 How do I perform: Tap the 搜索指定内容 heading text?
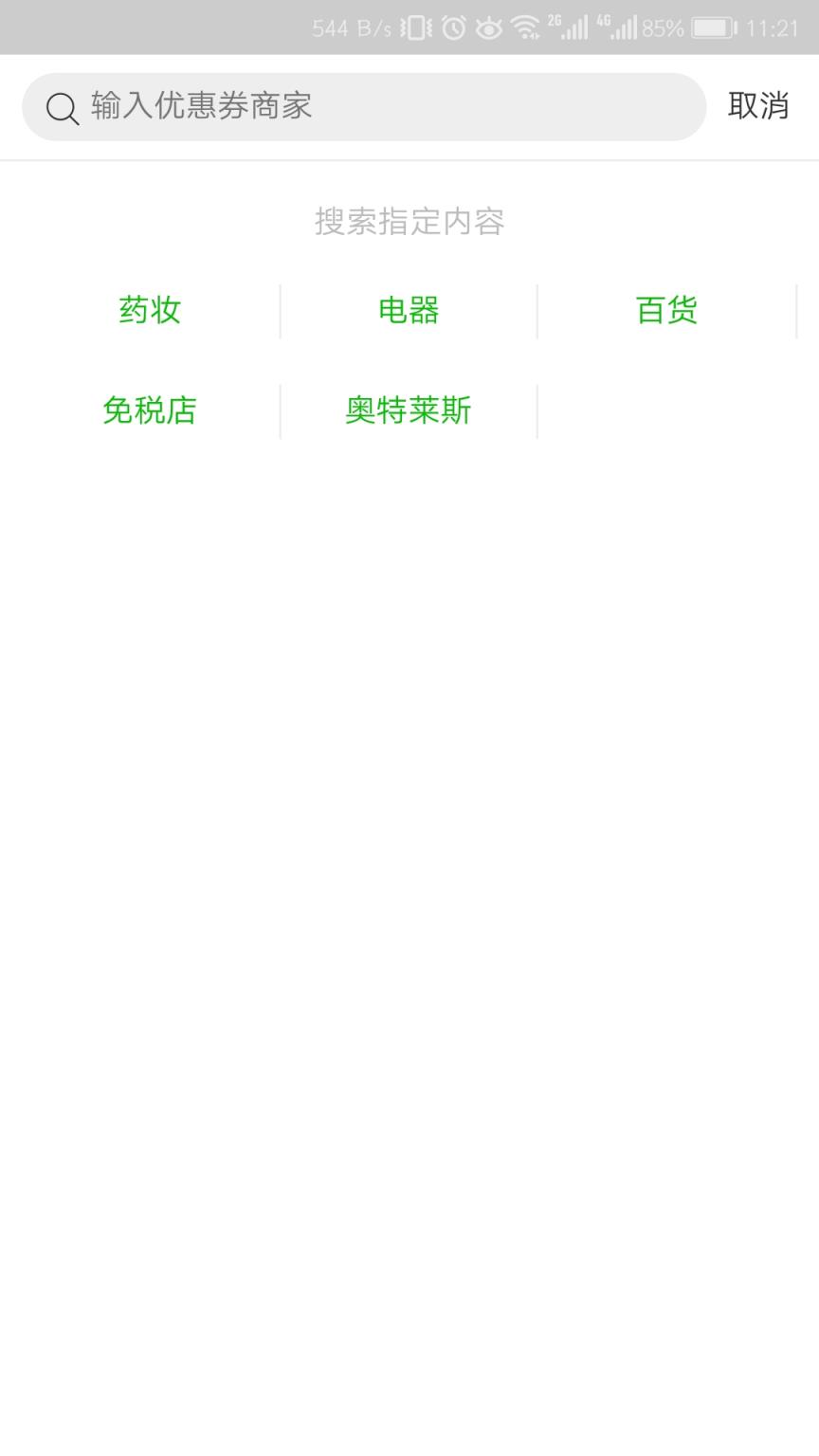pos(409,221)
